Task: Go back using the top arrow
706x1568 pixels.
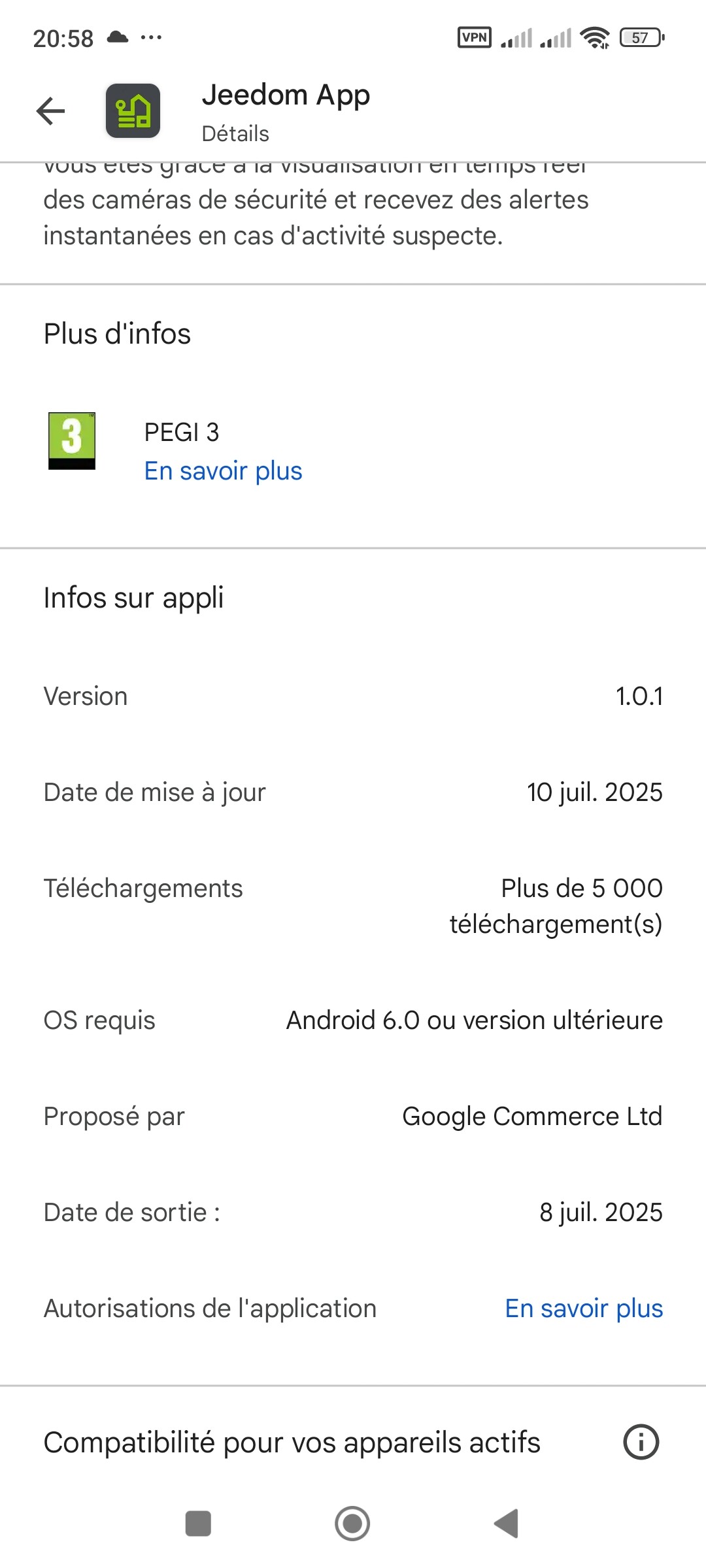Action: click(50, 110)
